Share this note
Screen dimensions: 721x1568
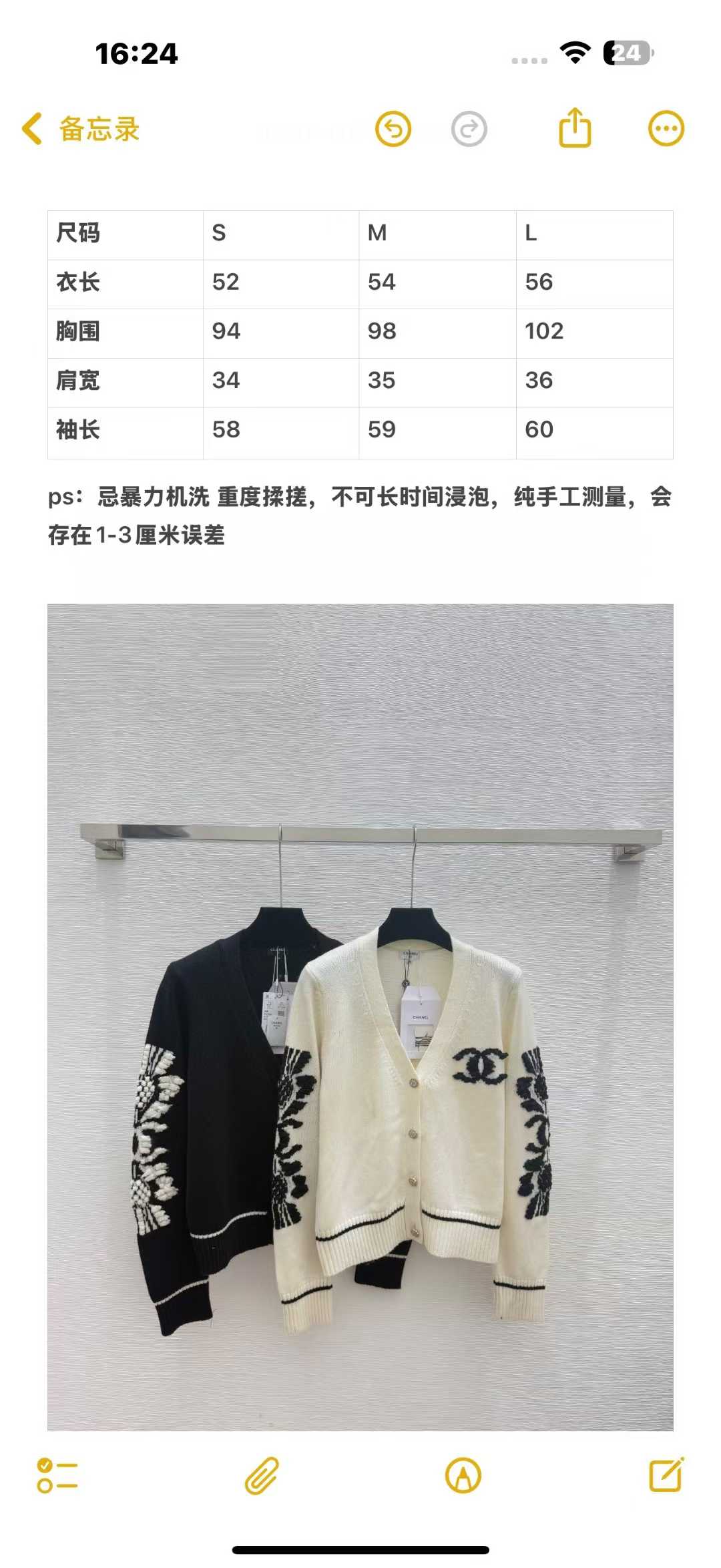point(575,128)
